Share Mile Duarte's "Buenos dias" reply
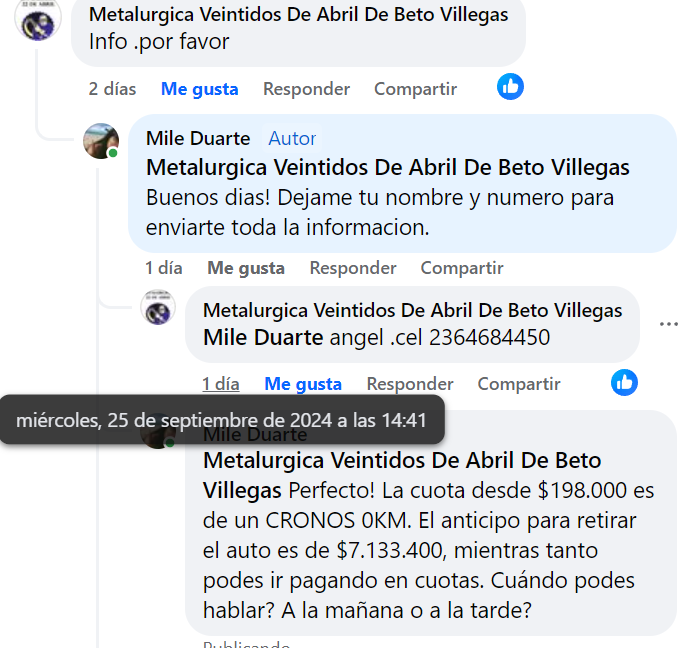695x648 pixels. [x=461, y=268]
